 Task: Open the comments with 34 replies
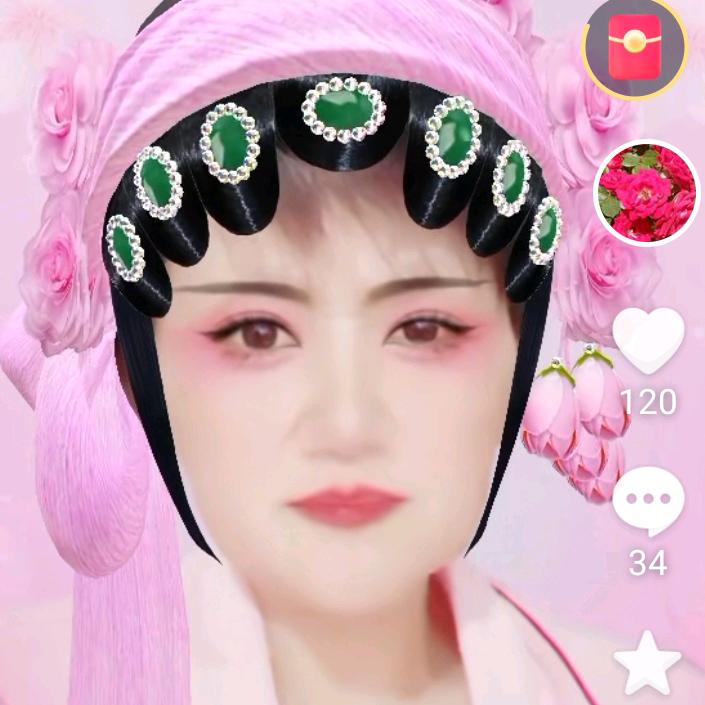pos(648,501)
